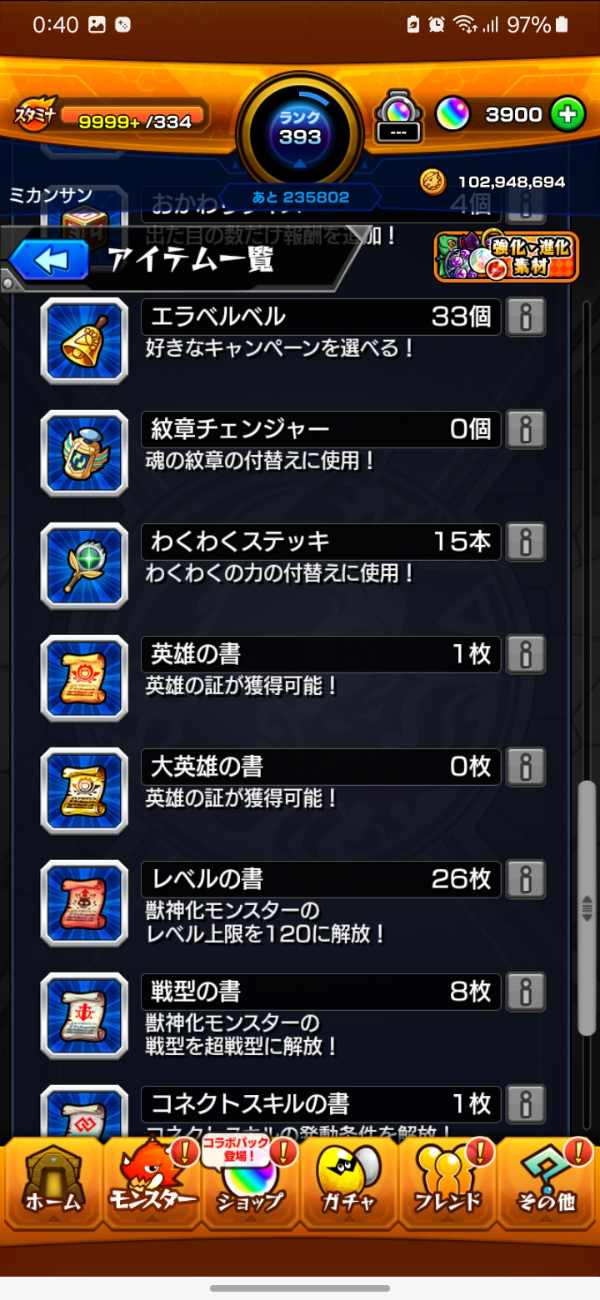Show info for 大英雄の書

[x=525, y=767]
